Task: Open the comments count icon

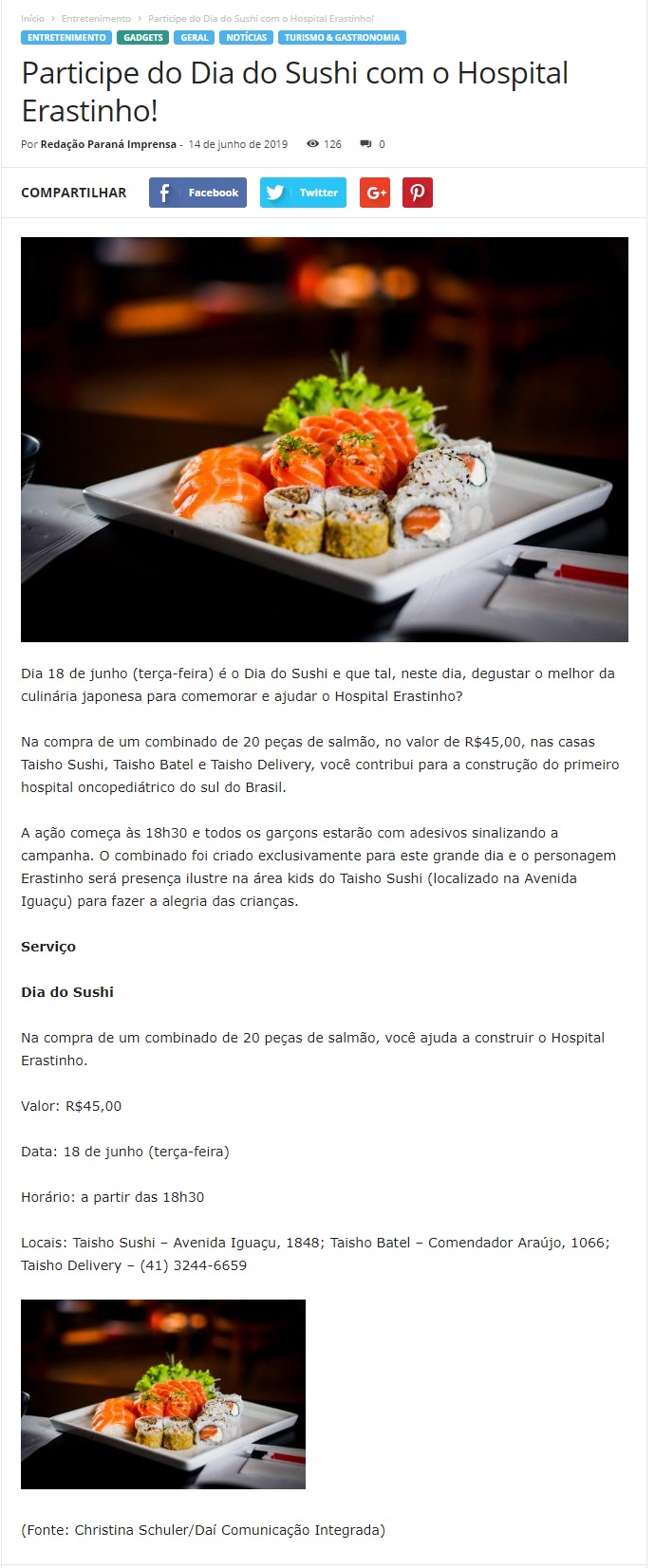Action: pyautogui.click(x=366, y=144)
